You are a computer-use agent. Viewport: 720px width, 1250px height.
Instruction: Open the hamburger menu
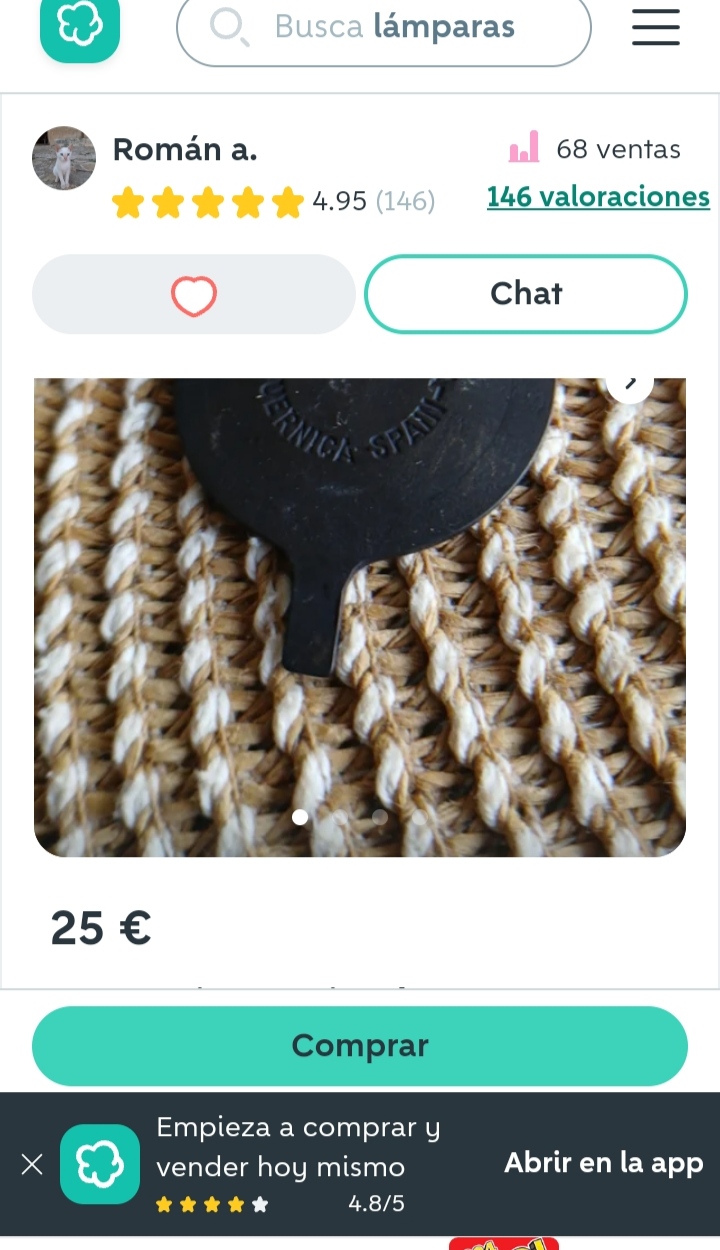(656, 27)
